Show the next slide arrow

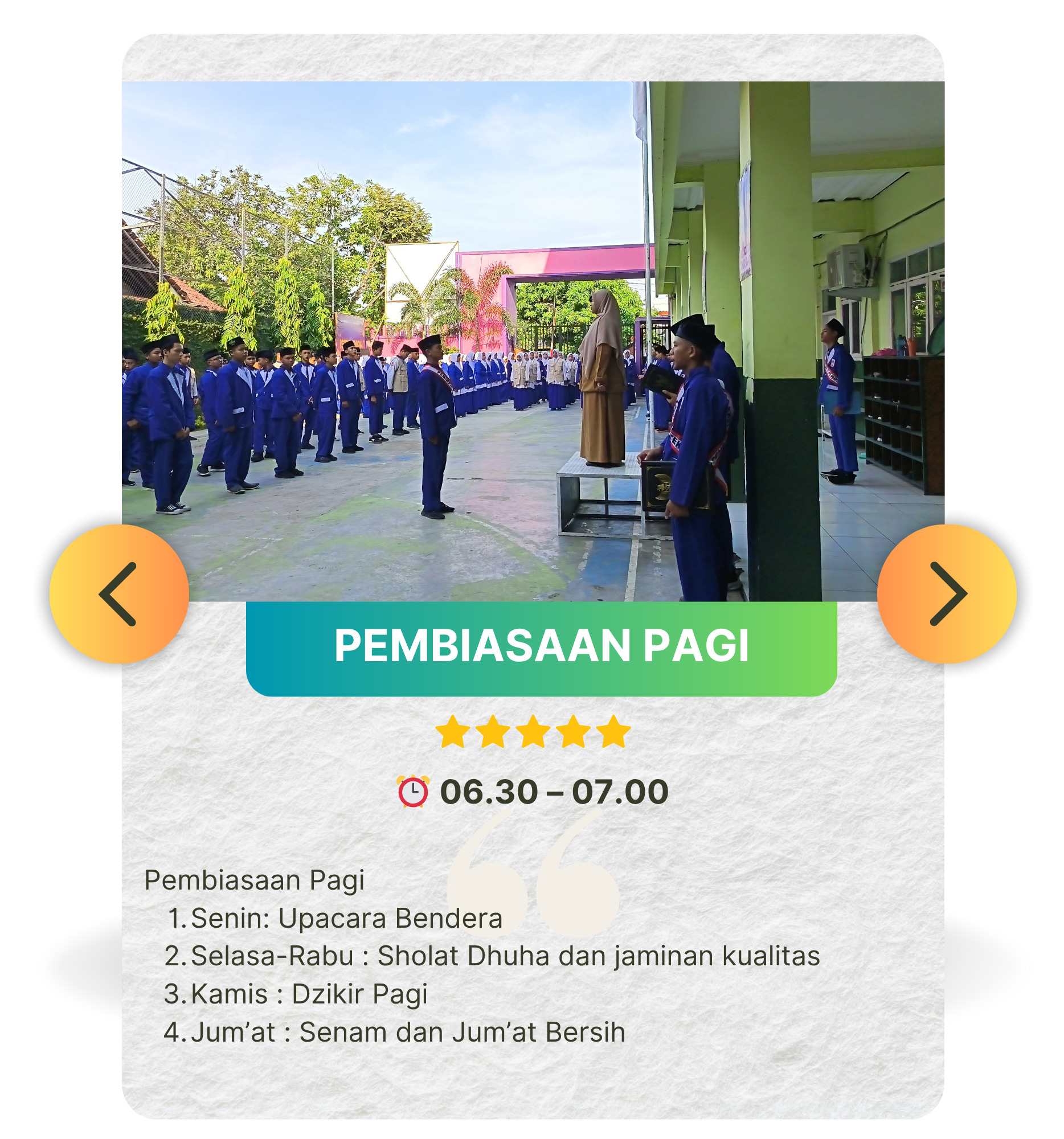tap(946, 593)
